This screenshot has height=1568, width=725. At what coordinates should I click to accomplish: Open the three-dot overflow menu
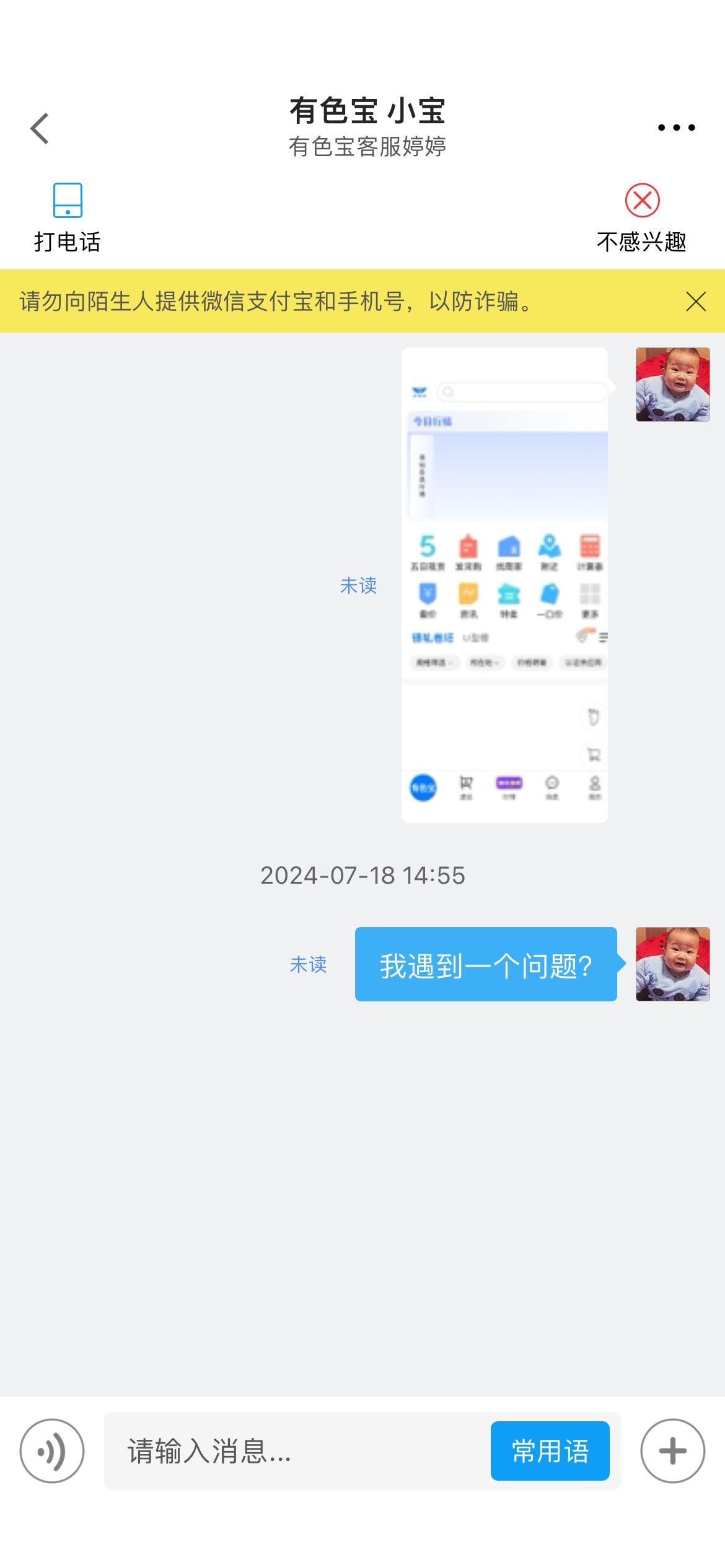[x=676, y=128]
